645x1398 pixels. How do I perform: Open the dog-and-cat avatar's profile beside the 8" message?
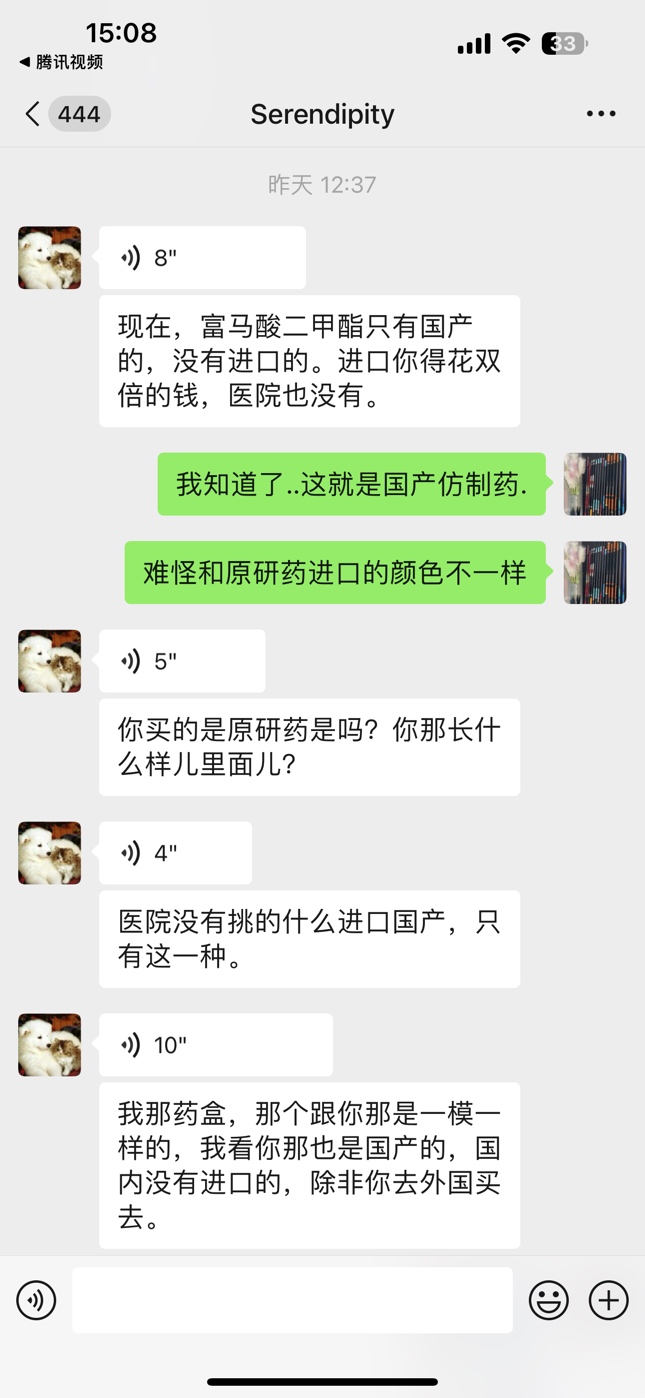tap(50, 258)
